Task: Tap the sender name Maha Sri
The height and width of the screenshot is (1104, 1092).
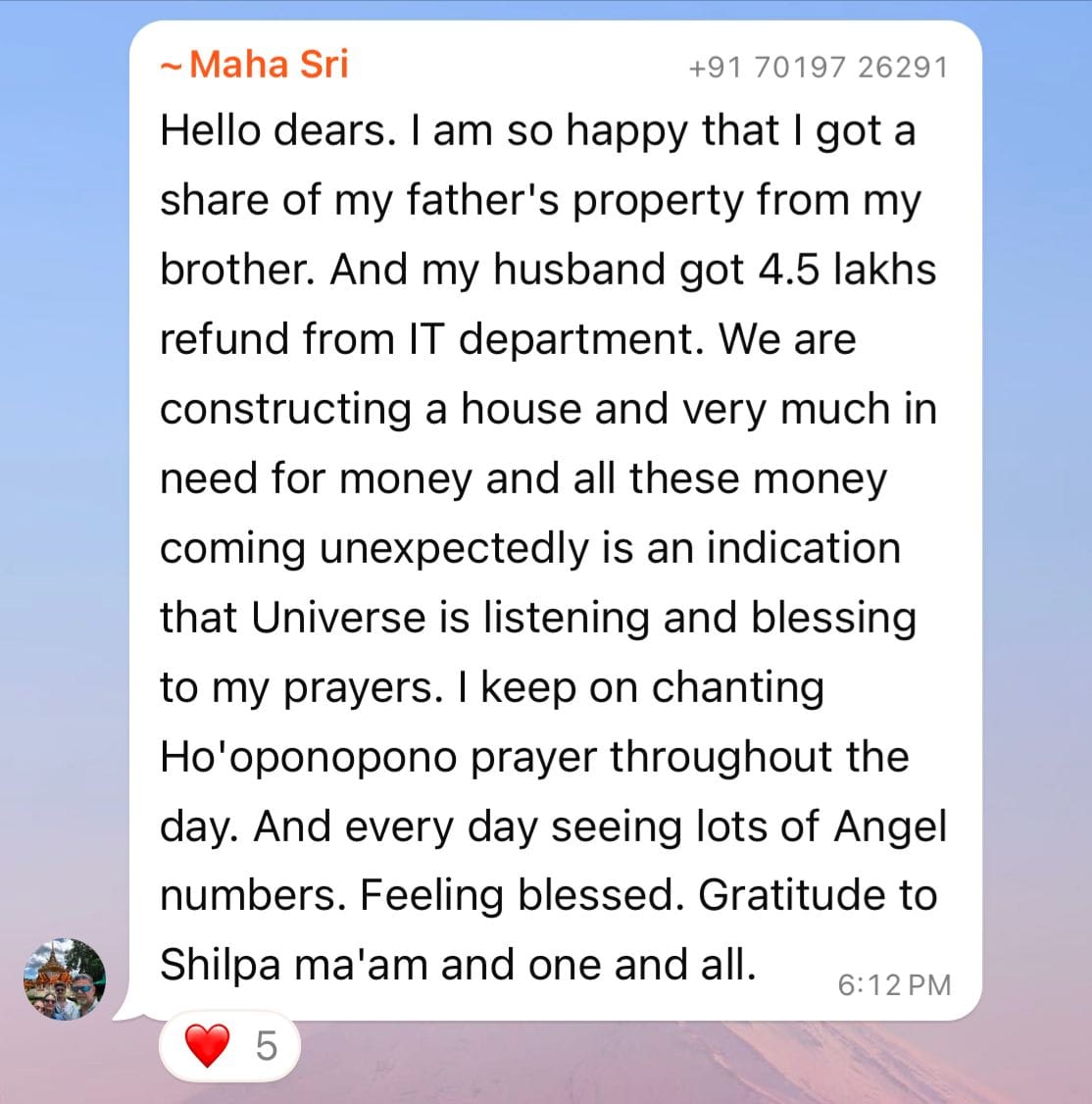Action: pyautogui.click(x=268, y=65)
